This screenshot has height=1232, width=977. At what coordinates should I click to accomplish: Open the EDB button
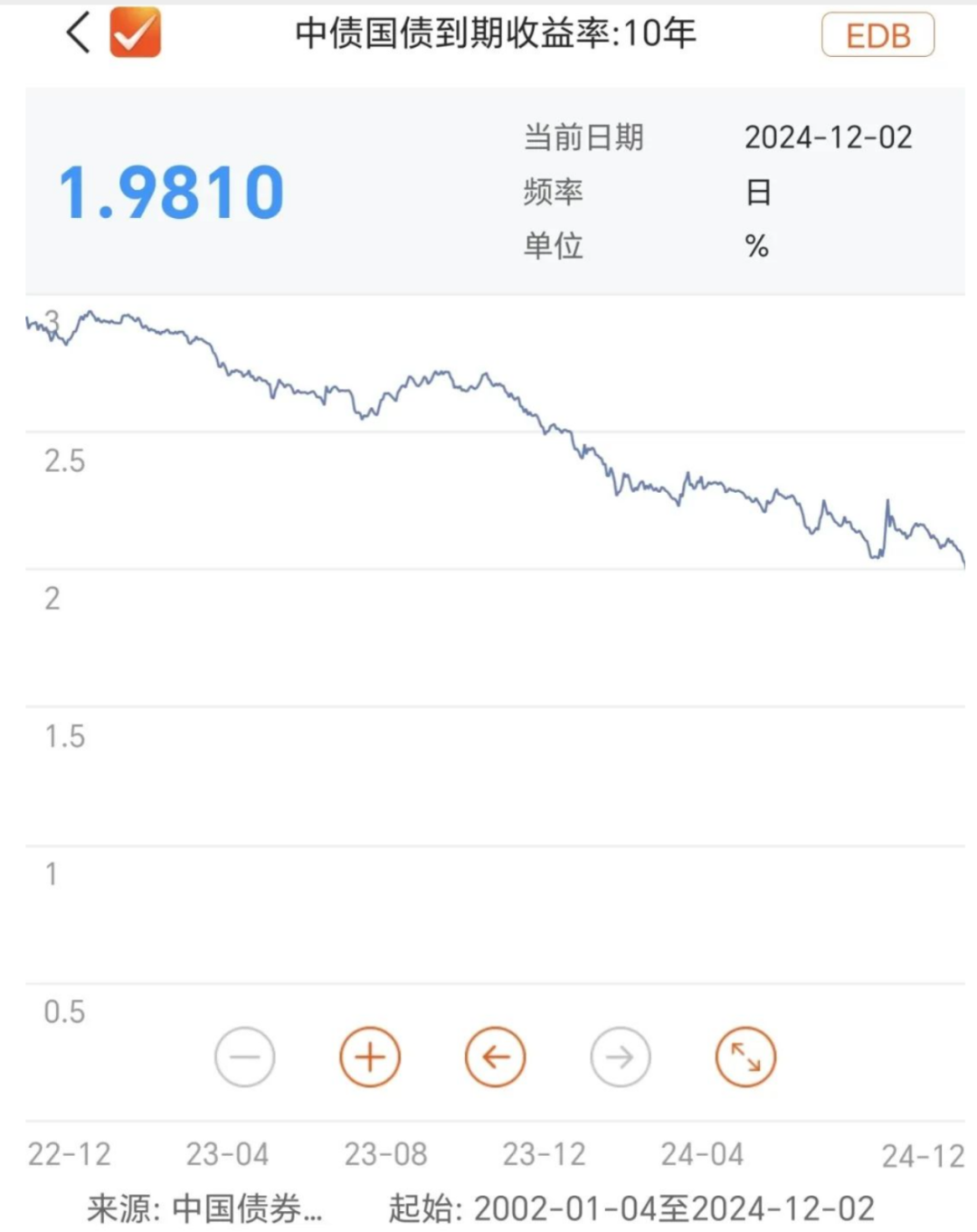[x=877, y=35]
